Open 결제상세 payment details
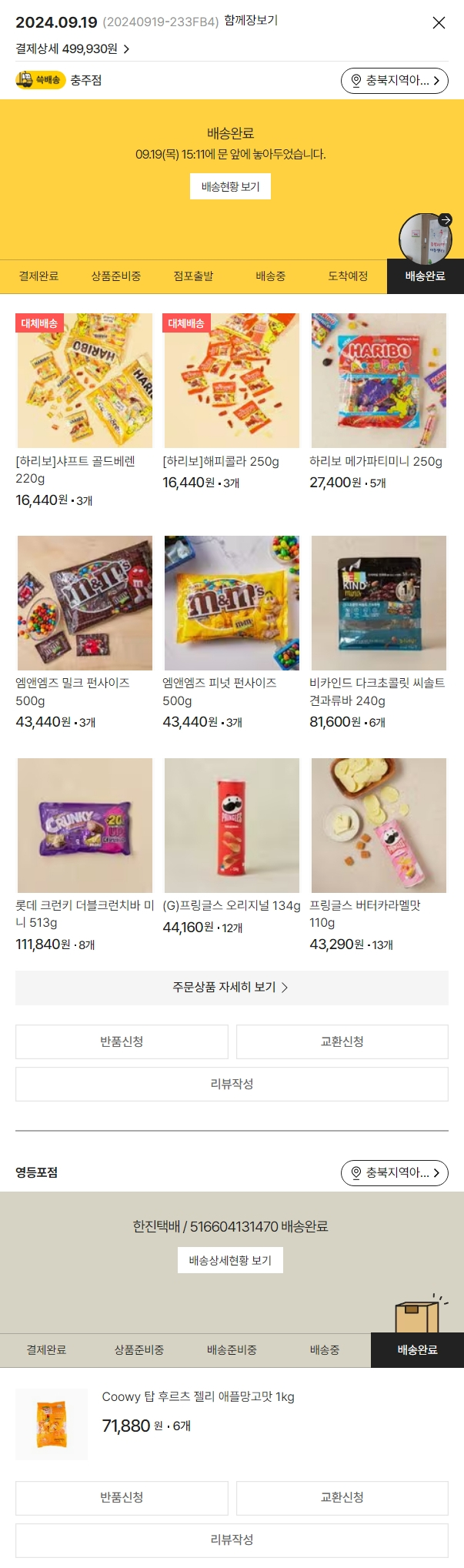 tap(72, 49)
